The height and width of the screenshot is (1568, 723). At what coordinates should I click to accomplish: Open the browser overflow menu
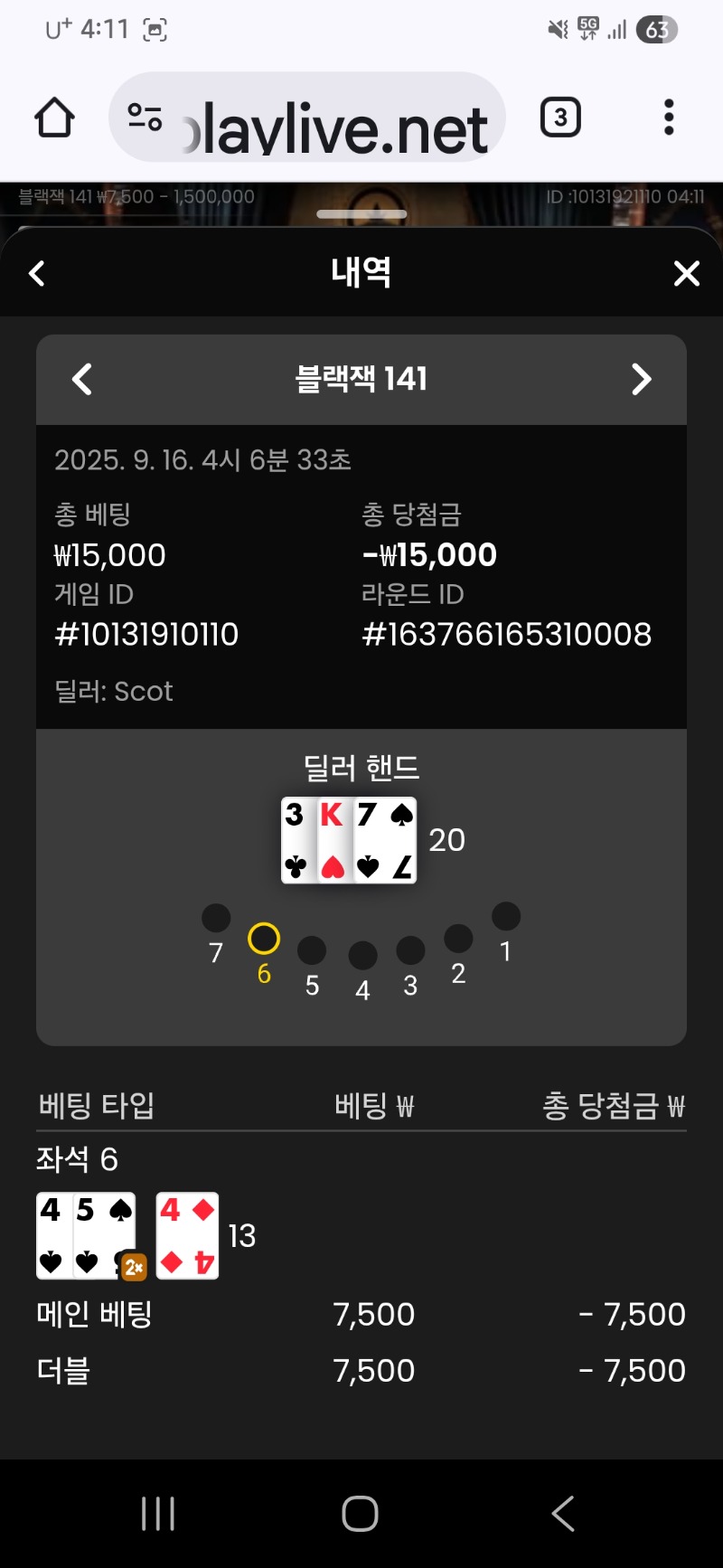[x=669, y=118]
